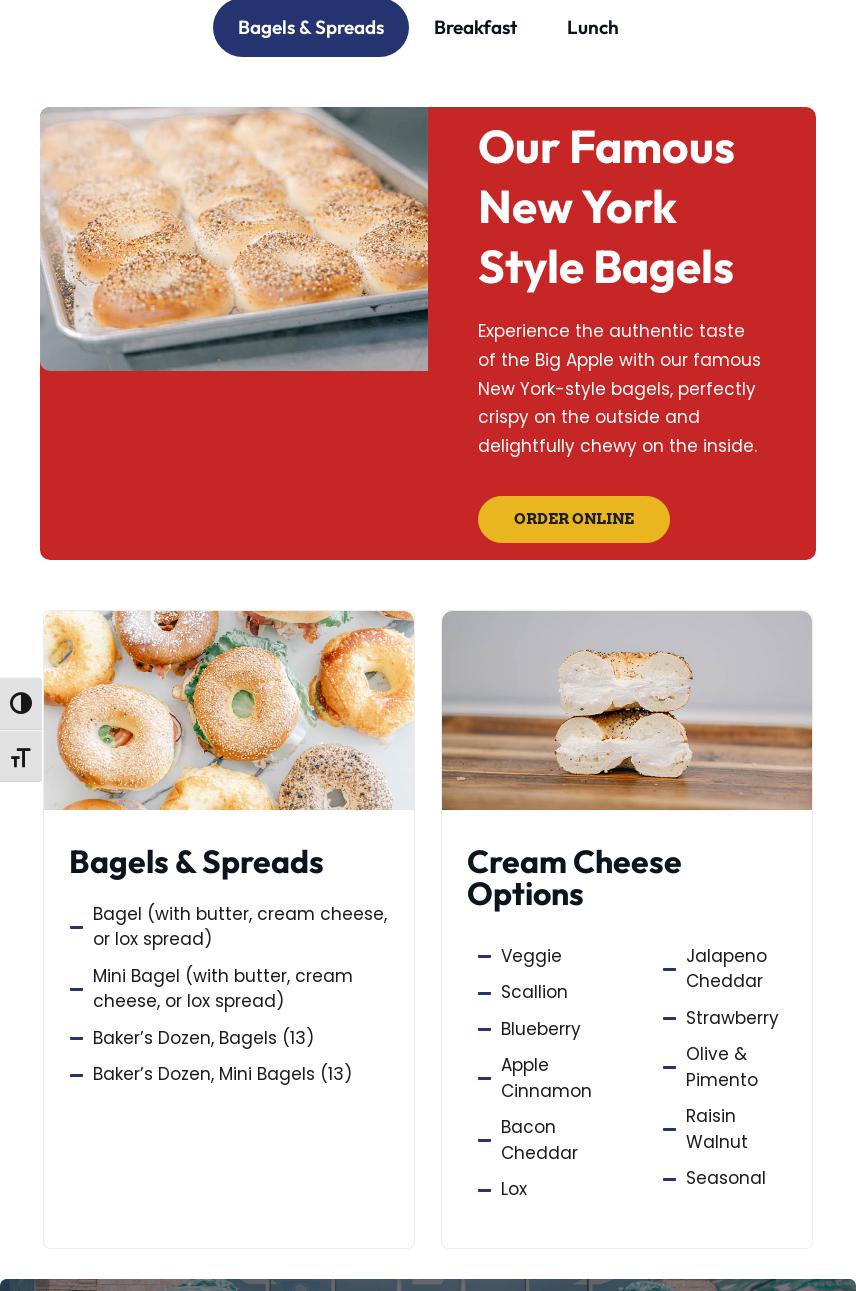Viewport: 856px width, 1291px height.
Task: Switch to the Lunch tab
Action: tap(592, 27)
